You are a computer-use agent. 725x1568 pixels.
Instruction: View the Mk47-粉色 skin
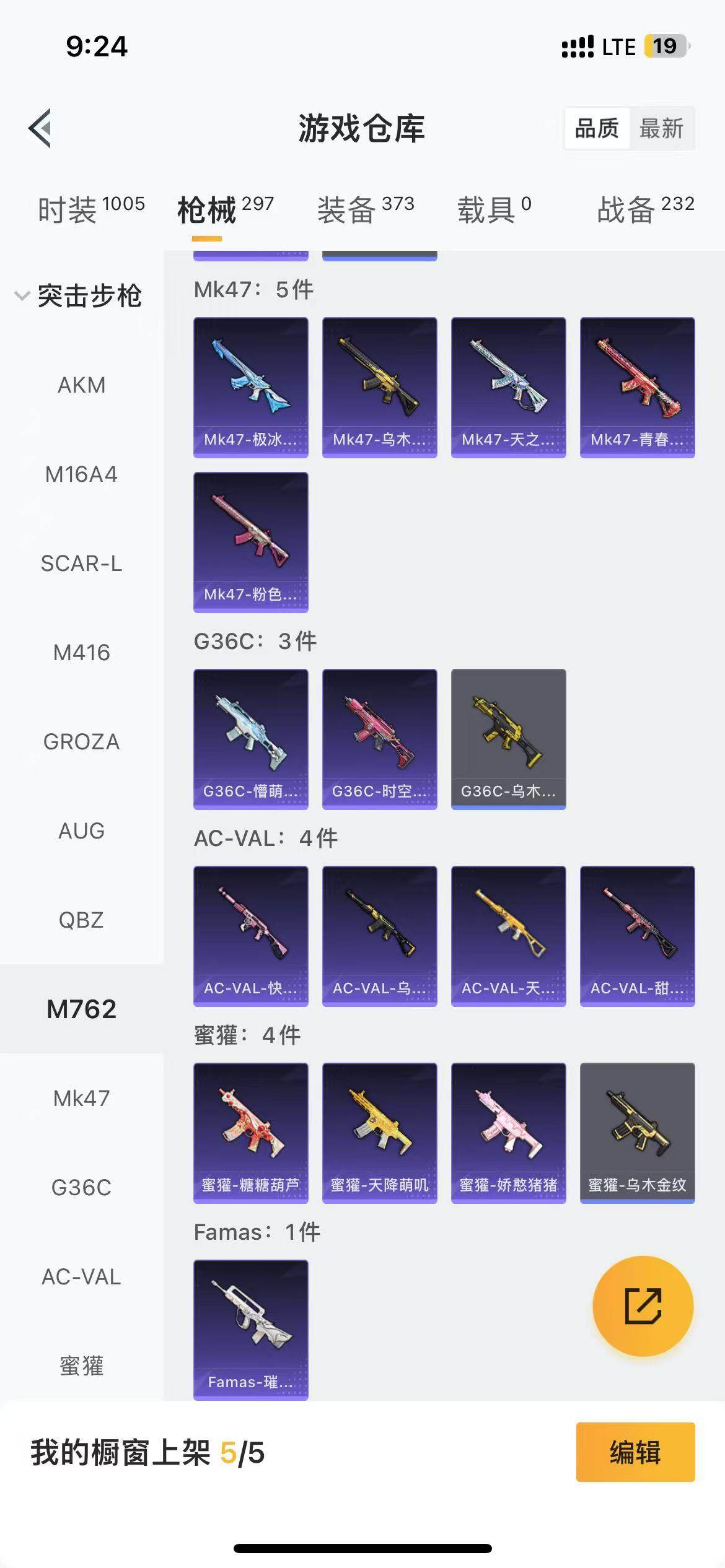(x=250, y=542)
